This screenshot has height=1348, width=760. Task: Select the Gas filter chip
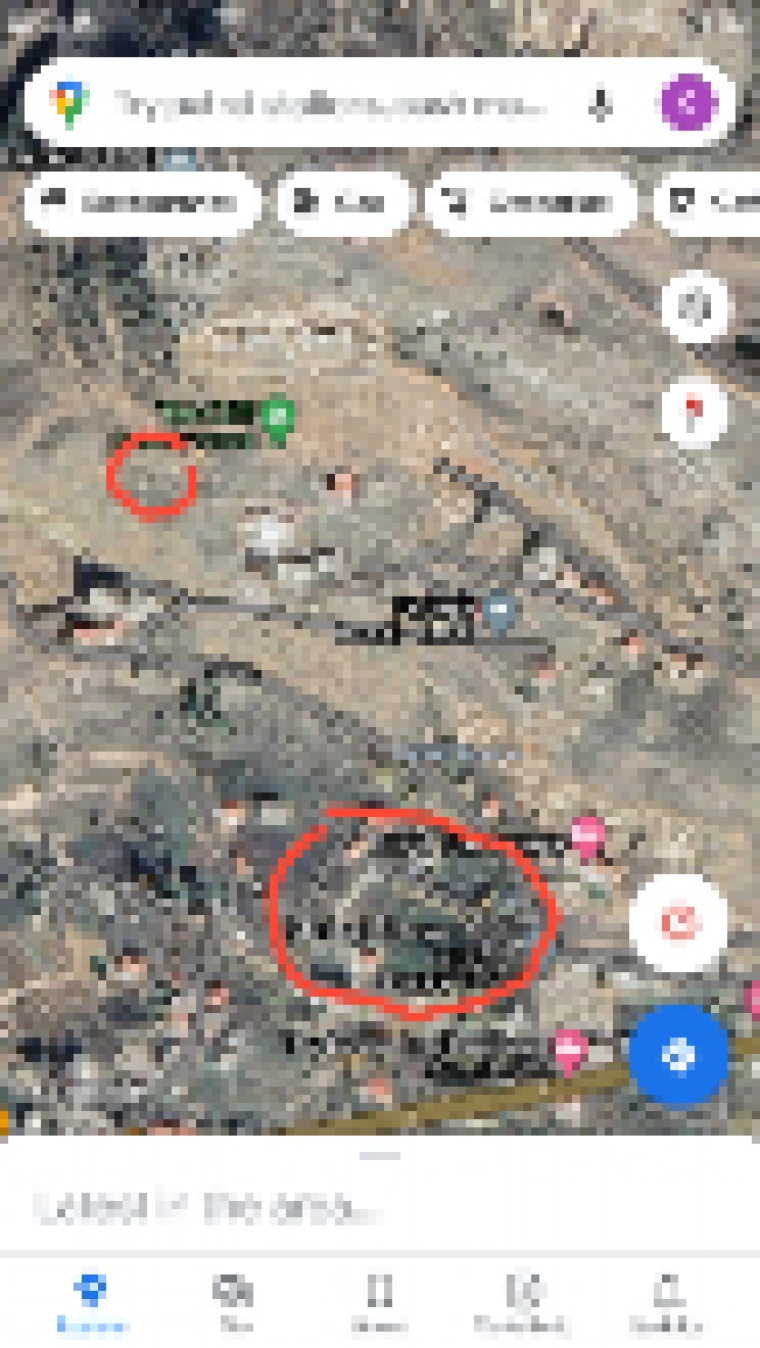click(343, 203)
